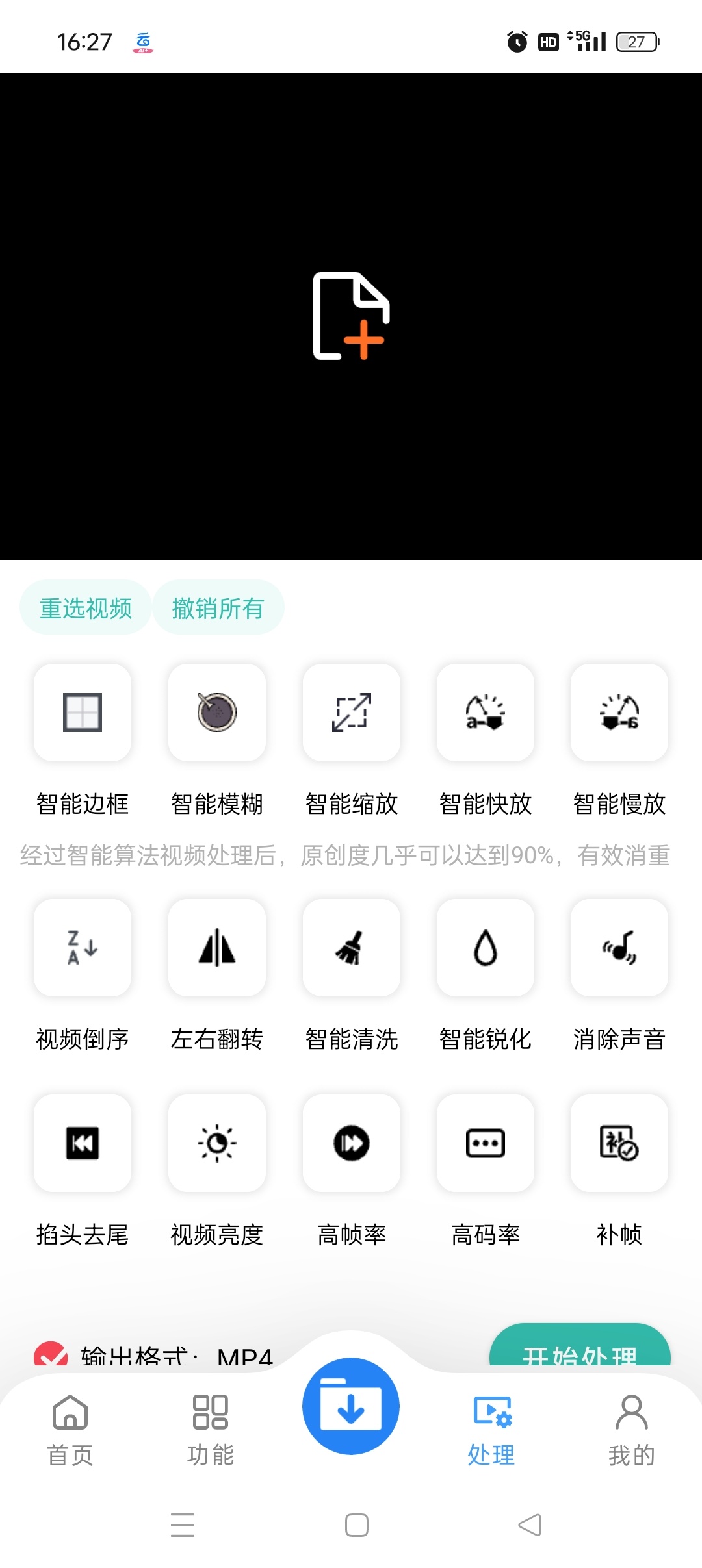Select 智能缩放 smart zoom
This screenshot has width=702, height=1568.
click(351, 713)
